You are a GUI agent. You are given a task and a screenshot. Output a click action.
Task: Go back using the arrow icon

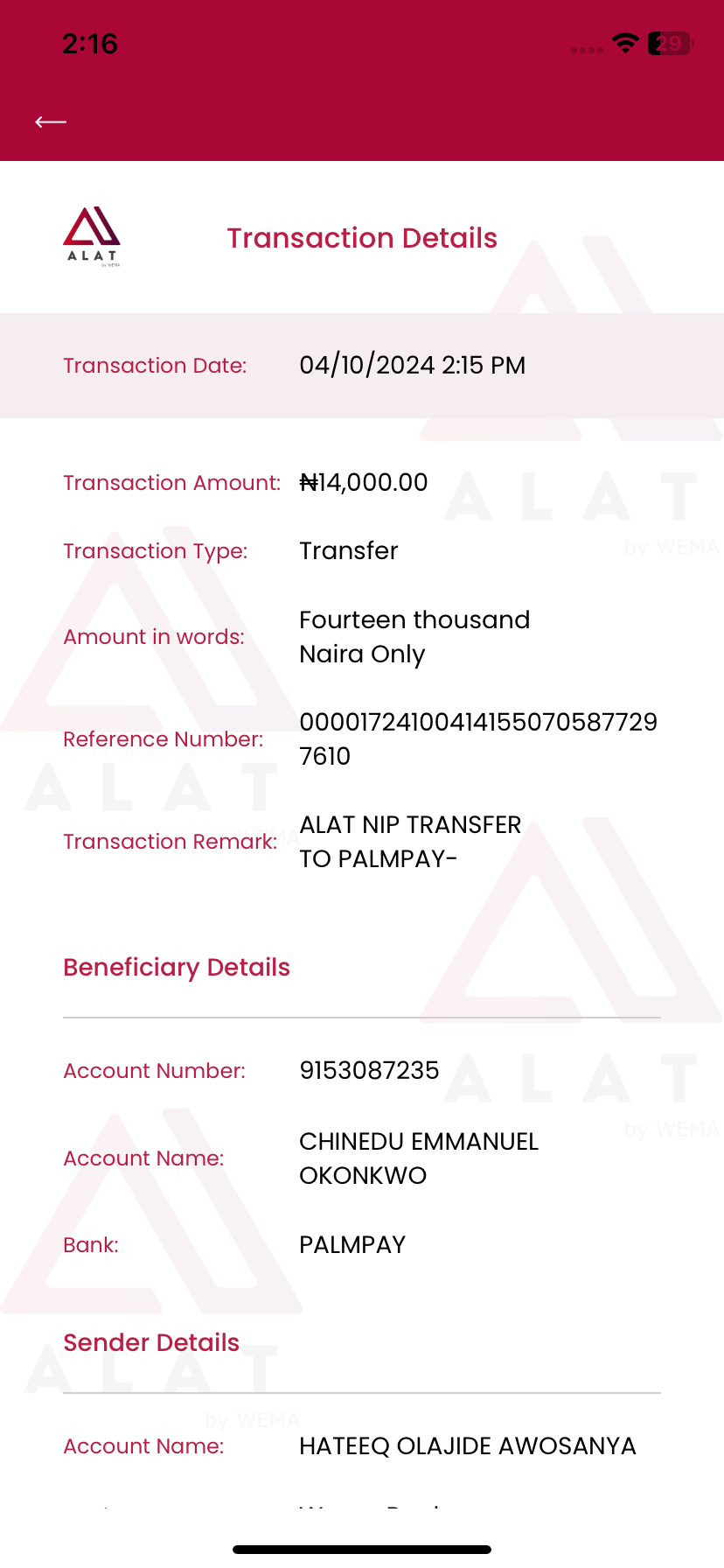click(51, 122)
